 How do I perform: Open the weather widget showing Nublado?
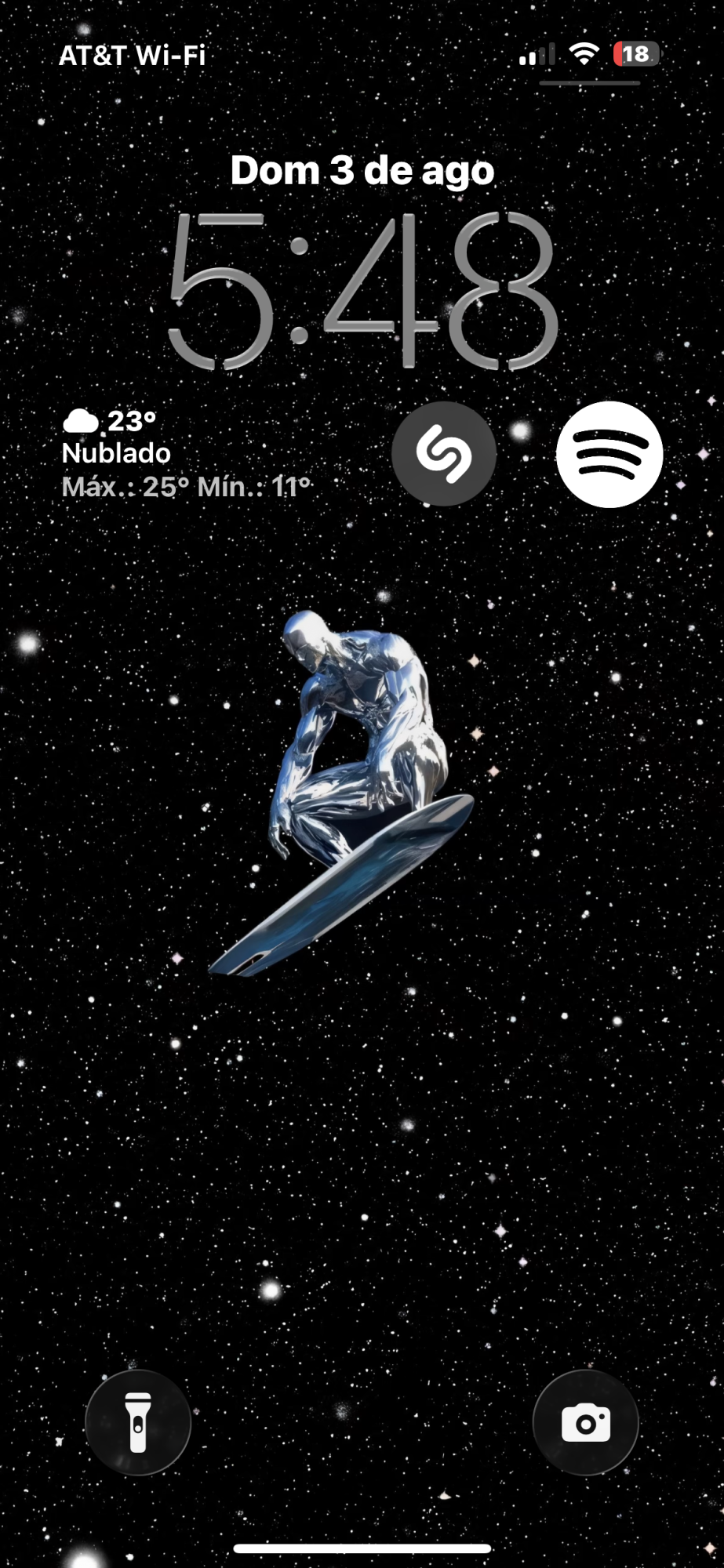tap(186, 454)
